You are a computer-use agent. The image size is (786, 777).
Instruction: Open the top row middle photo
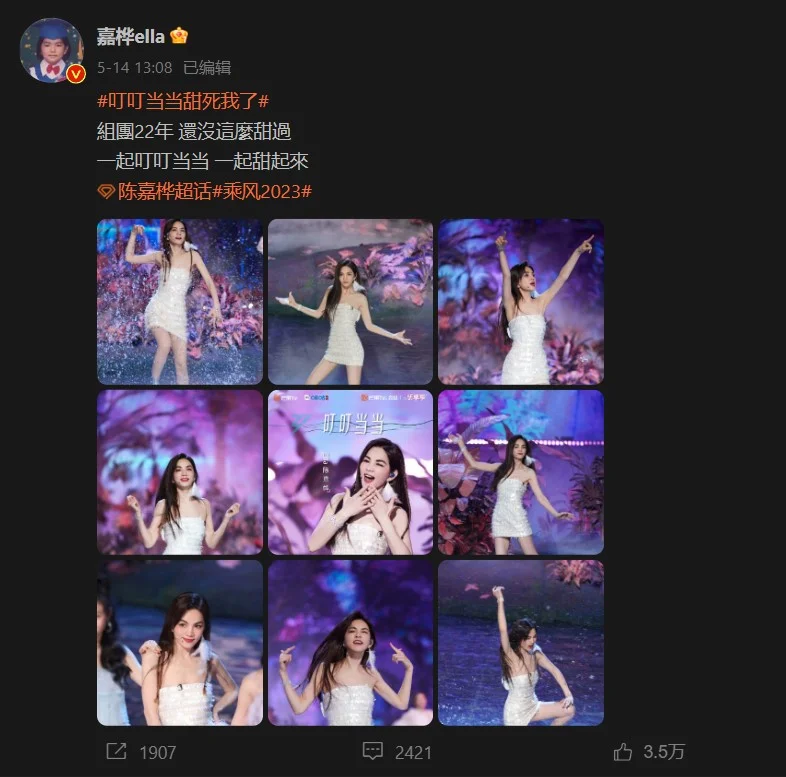350,302
